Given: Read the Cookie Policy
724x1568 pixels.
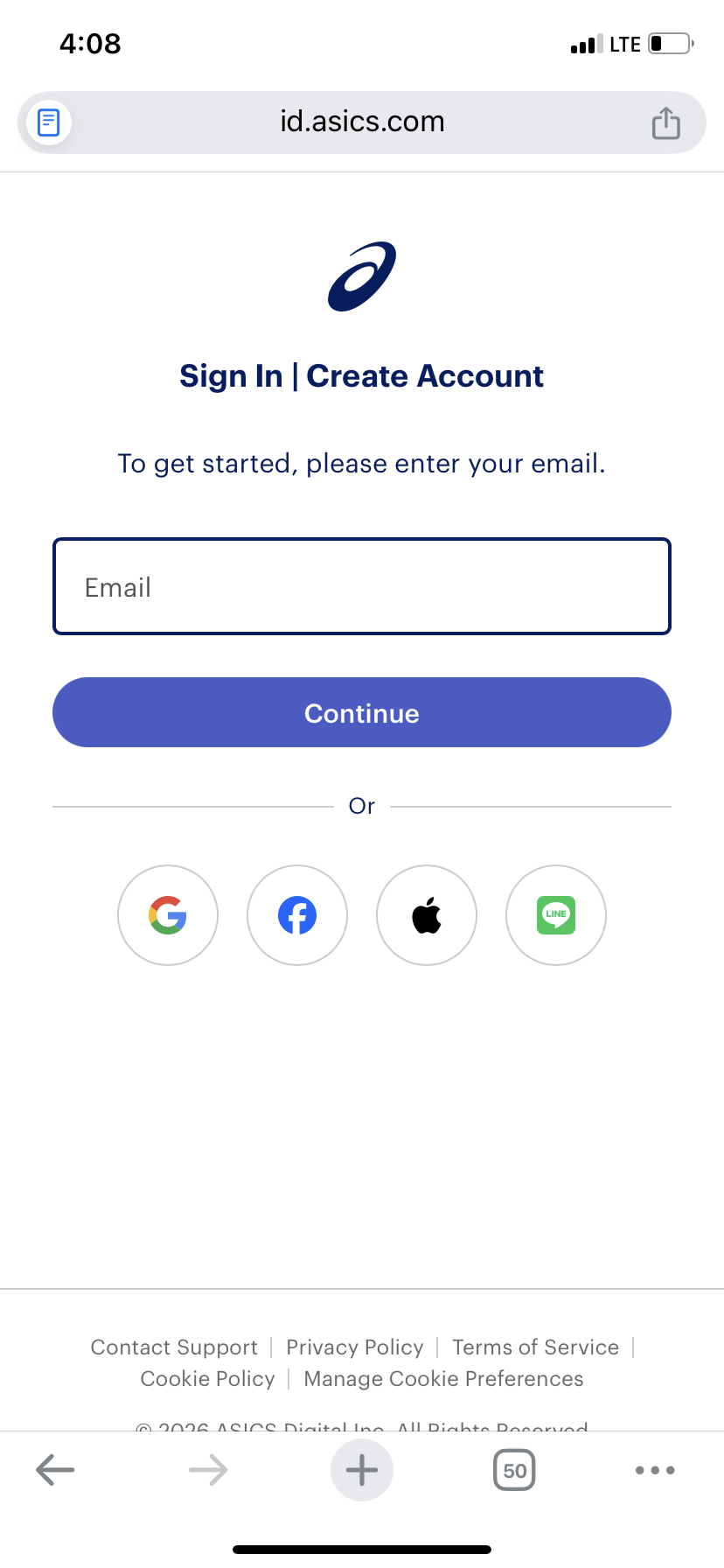Looking at the screenshot, I should pos(208,1378).
